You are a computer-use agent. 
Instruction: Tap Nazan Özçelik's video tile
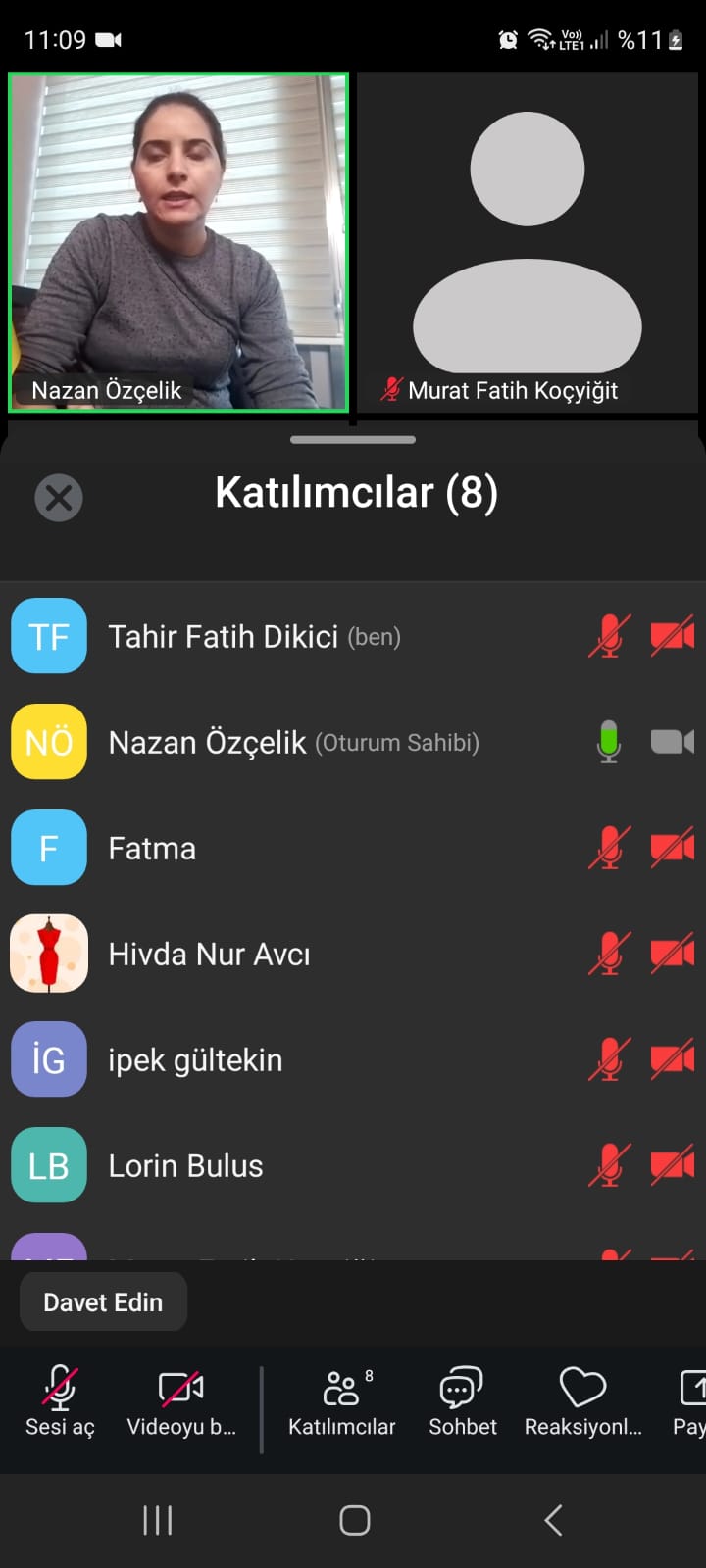pyautogui.click(x=178, y=240)
